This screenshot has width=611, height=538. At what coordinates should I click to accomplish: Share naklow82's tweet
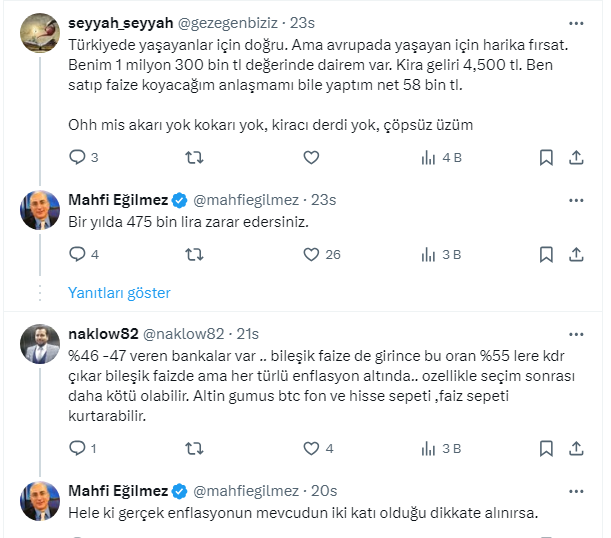[576, 449]
